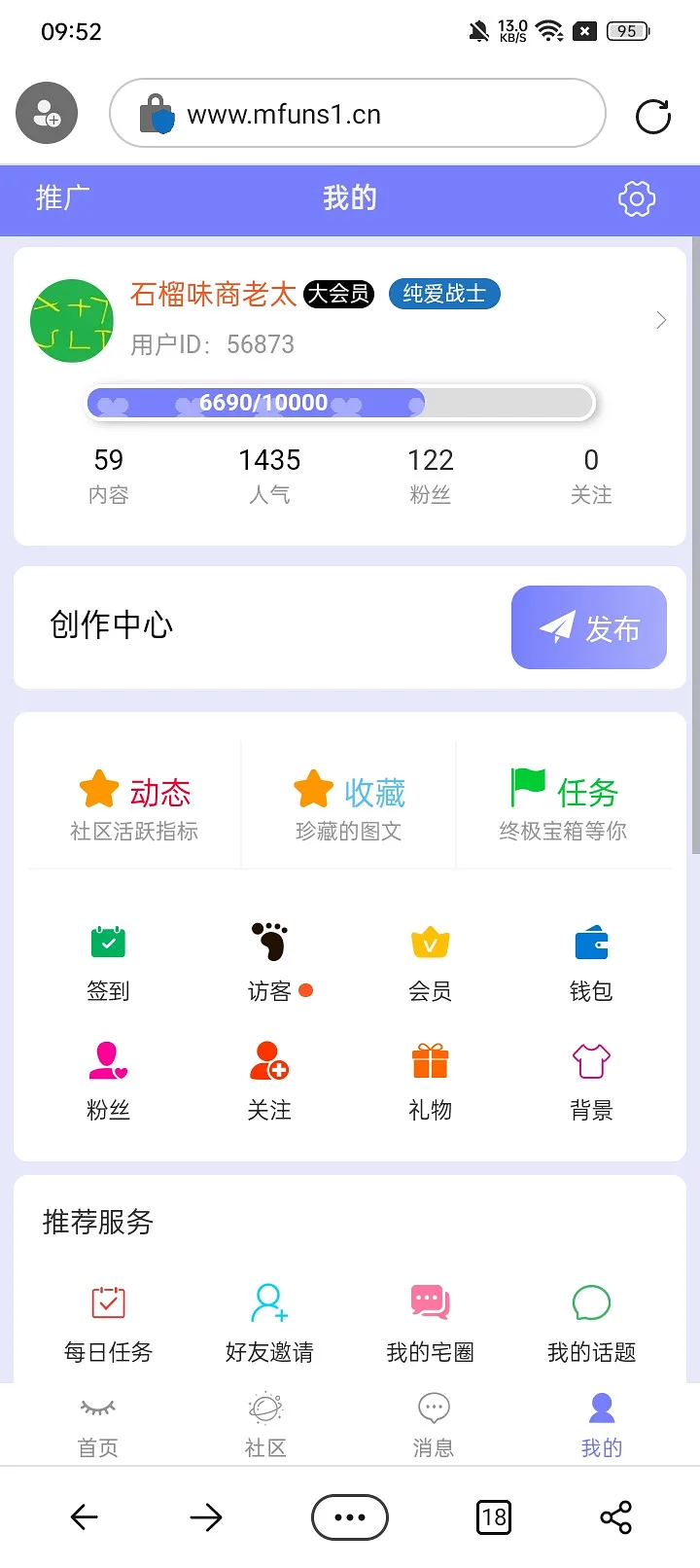Tap the 6690/10000 experience progress bar
The image size is (700, 1568).
pyautogui.click(x=340, y=402)
